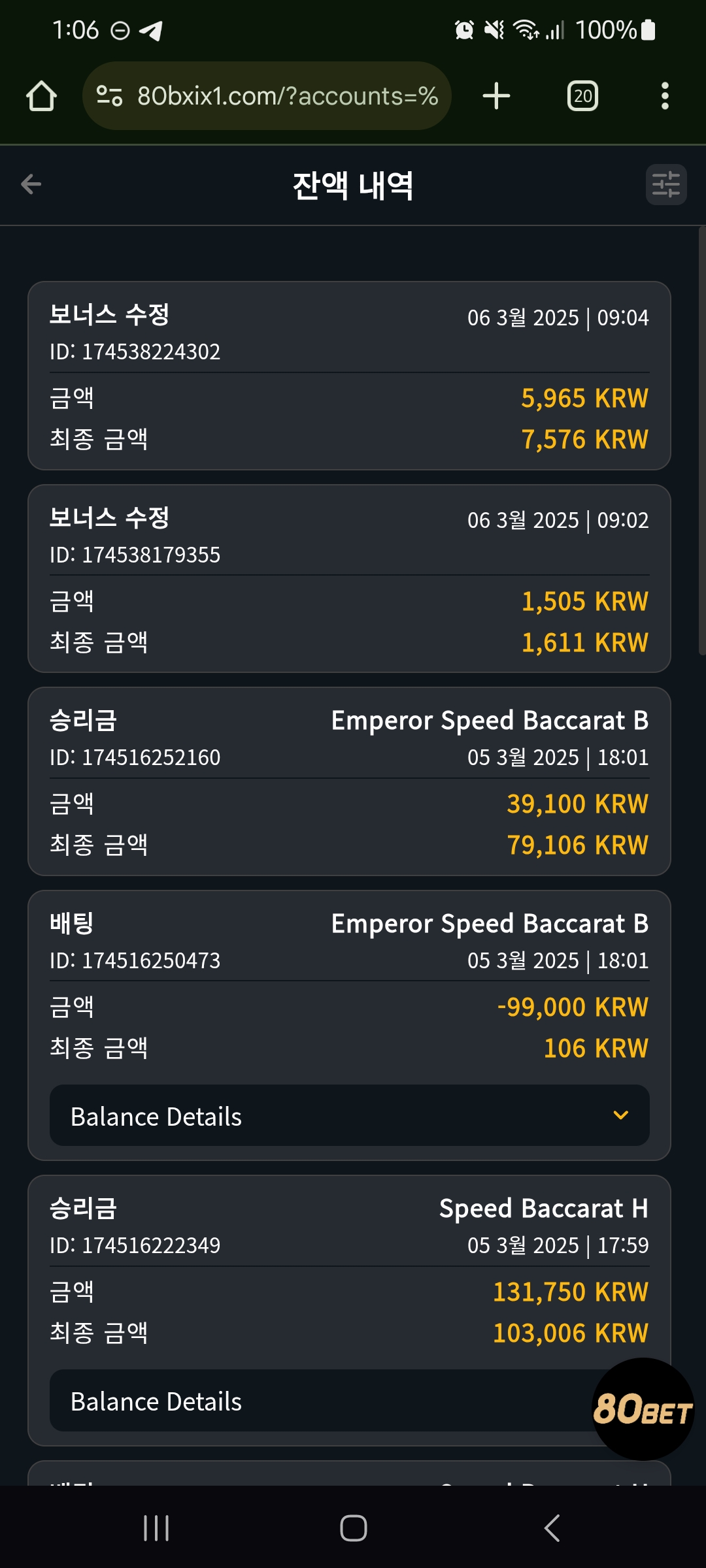
Task: Expand Balance Details under the -99,000 KRW bet
Action: pos(350,1116)
